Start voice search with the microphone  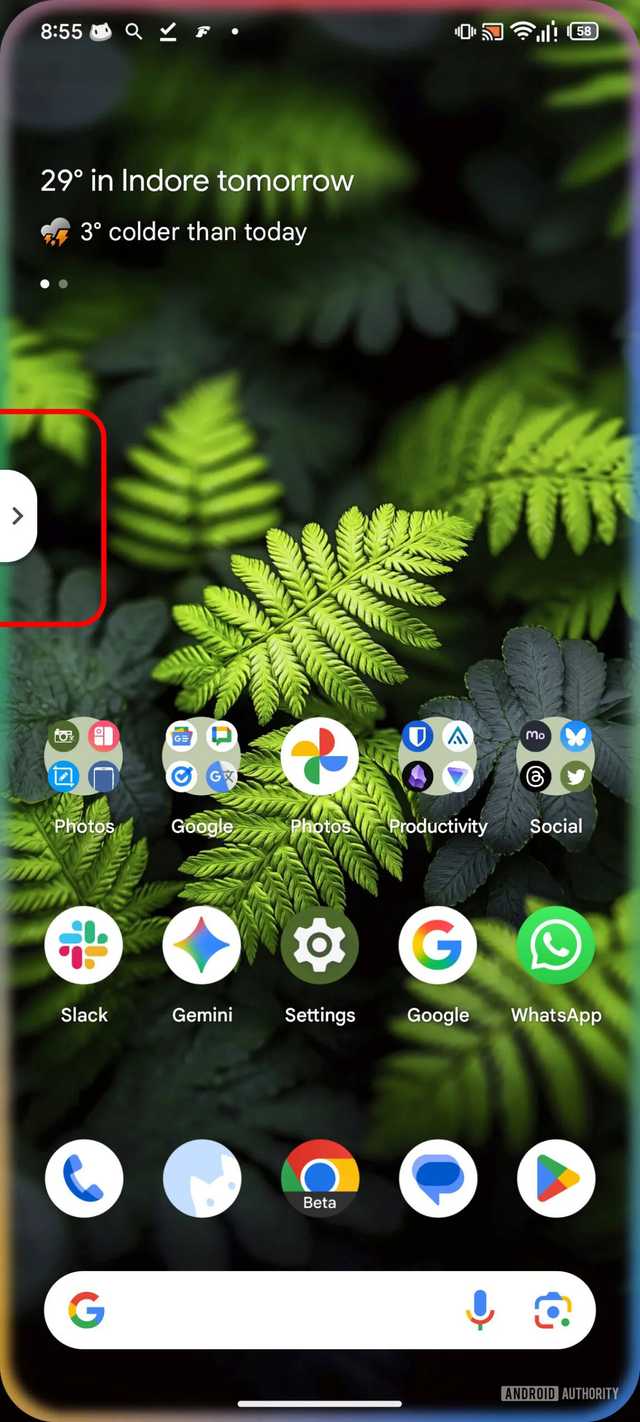coord(480,1310)
